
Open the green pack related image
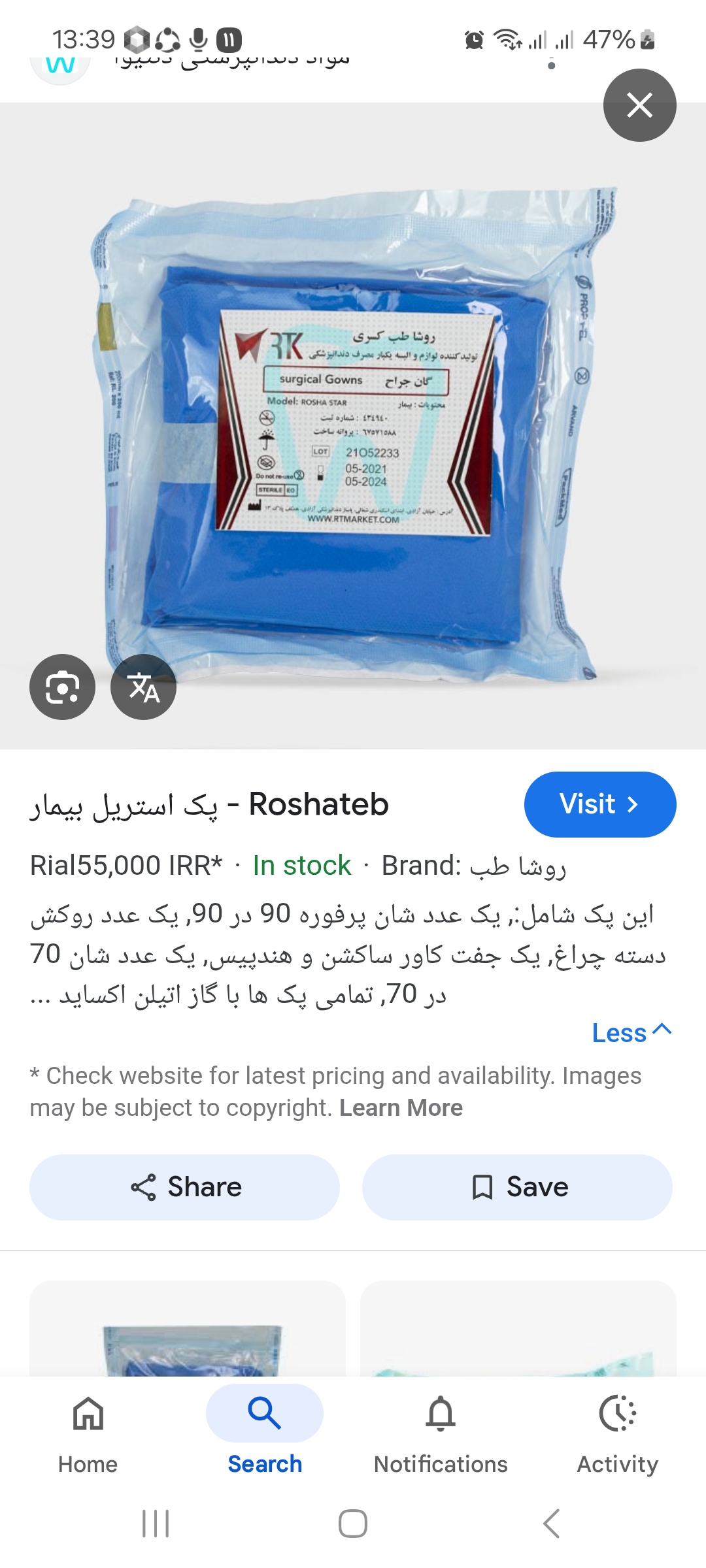518,1333
